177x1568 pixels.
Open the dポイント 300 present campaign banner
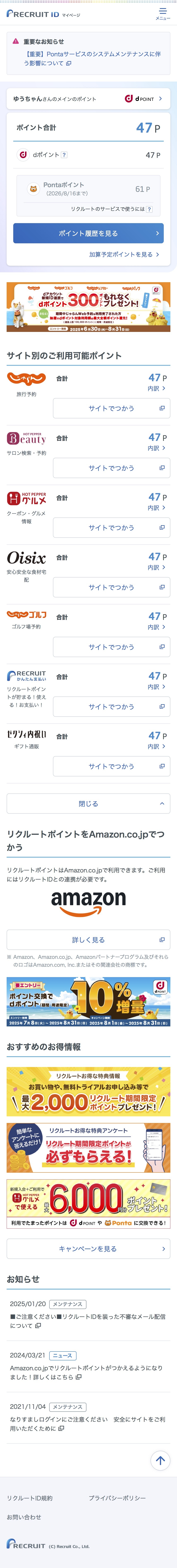click(x=88, y=307)
